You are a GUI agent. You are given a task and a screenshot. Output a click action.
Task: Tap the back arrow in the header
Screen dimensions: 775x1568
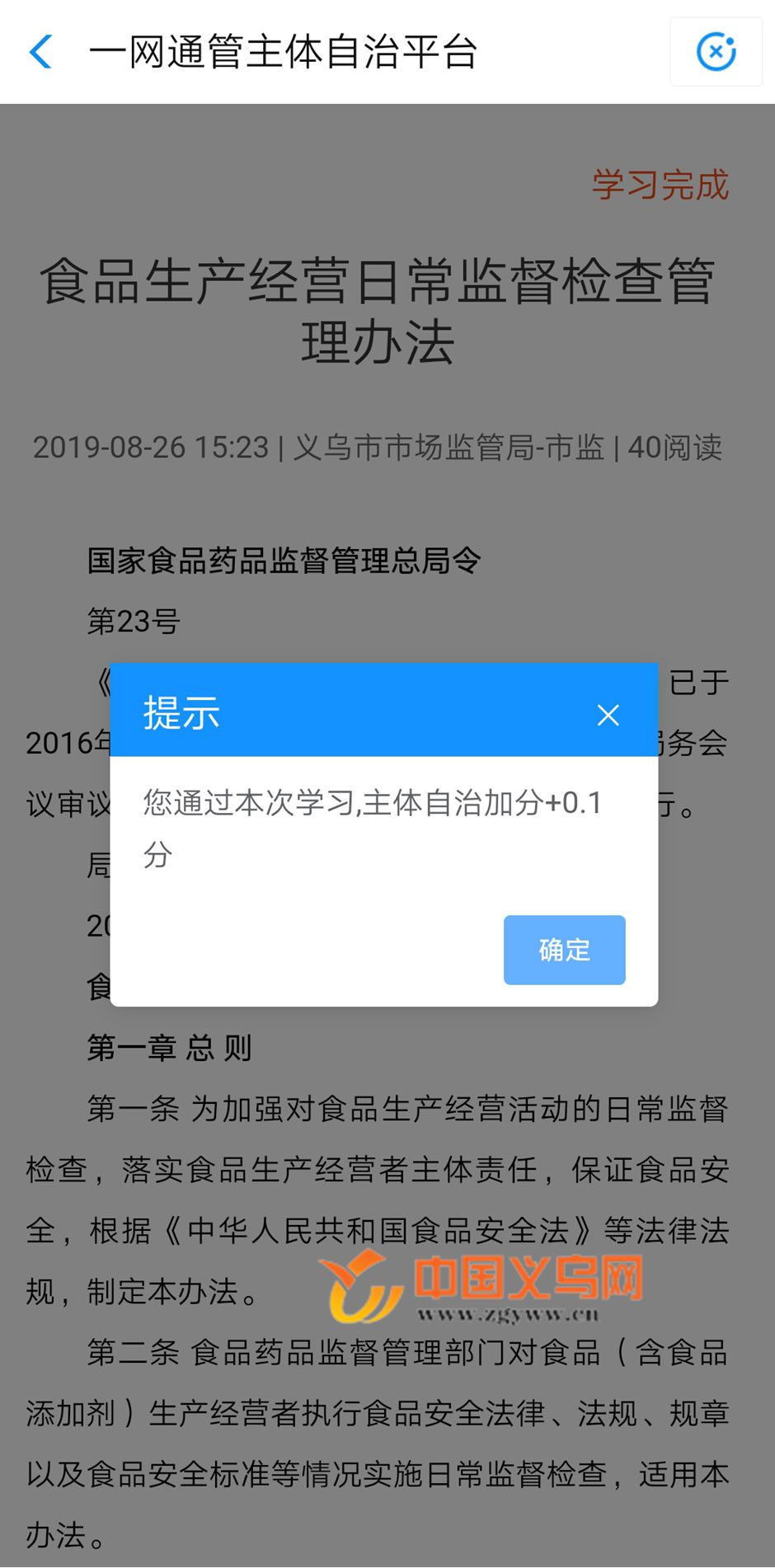(41, 52)
